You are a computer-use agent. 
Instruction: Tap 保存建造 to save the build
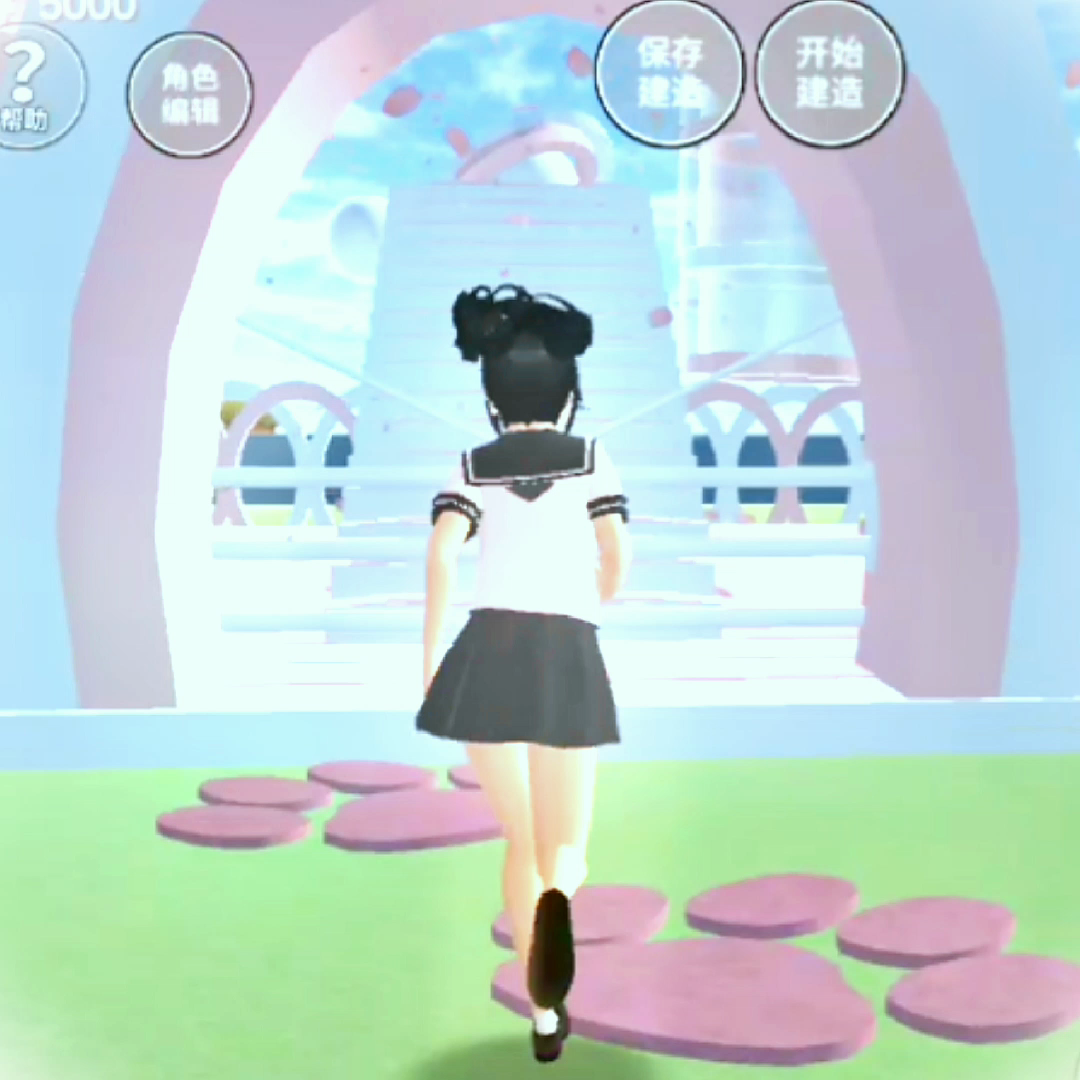click(669, 73)
